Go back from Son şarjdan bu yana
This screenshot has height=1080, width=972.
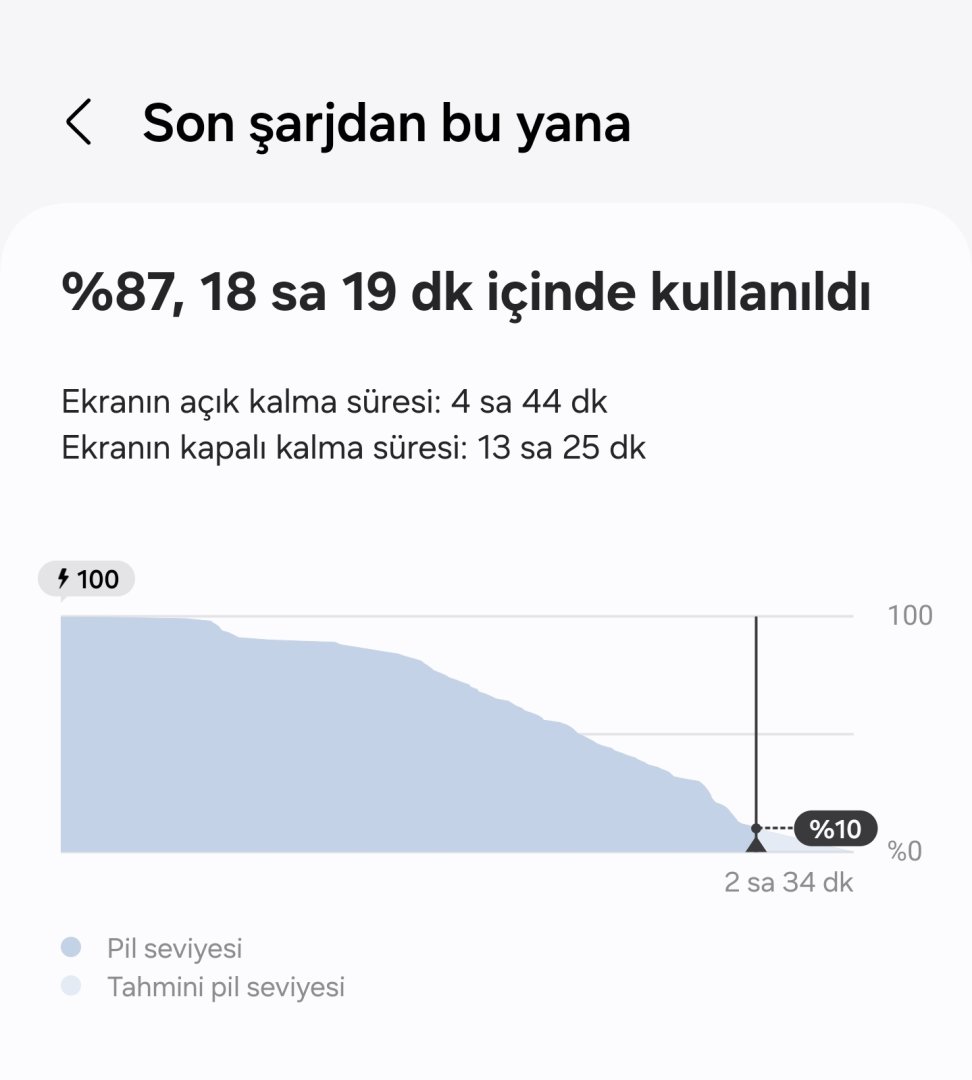[79, 123]
